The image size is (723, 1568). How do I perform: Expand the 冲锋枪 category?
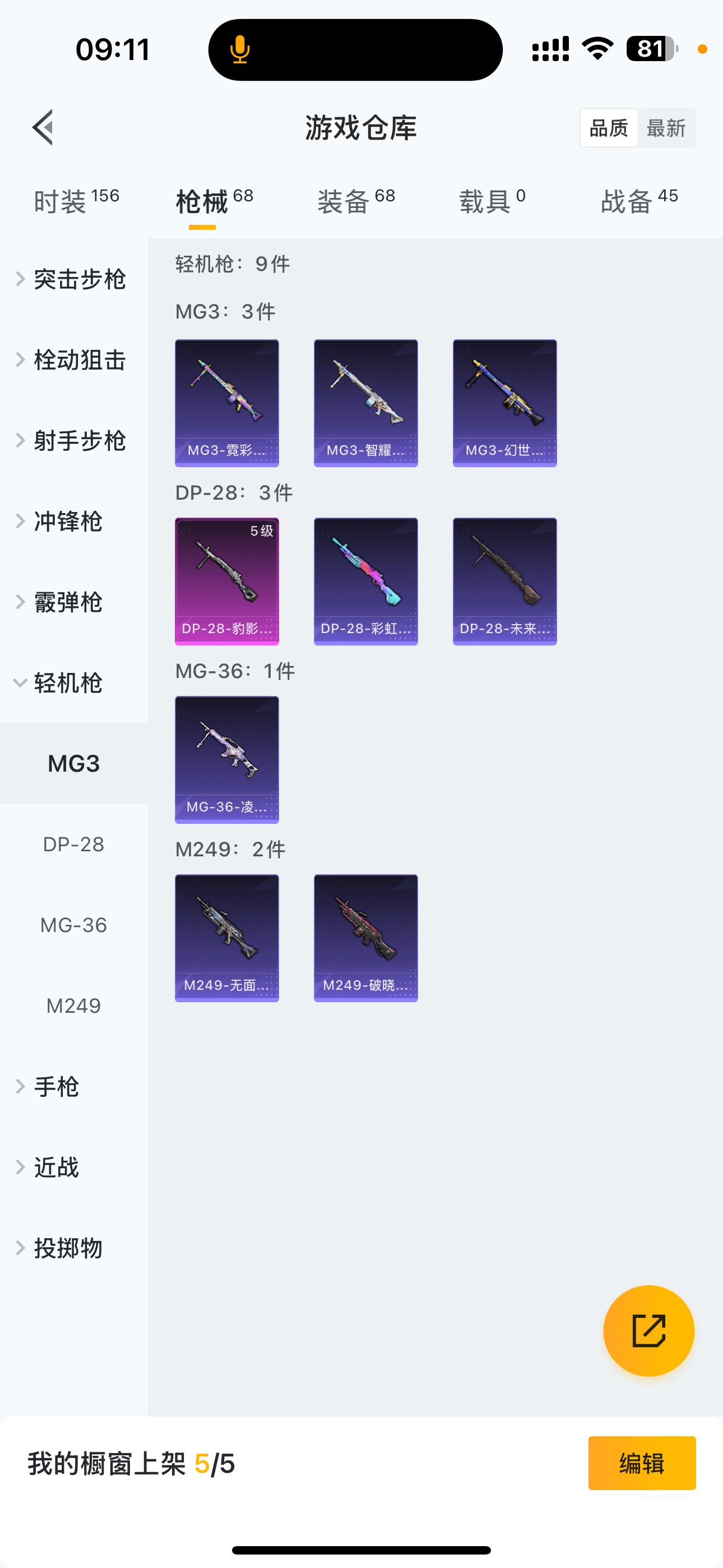coord(67,522)
